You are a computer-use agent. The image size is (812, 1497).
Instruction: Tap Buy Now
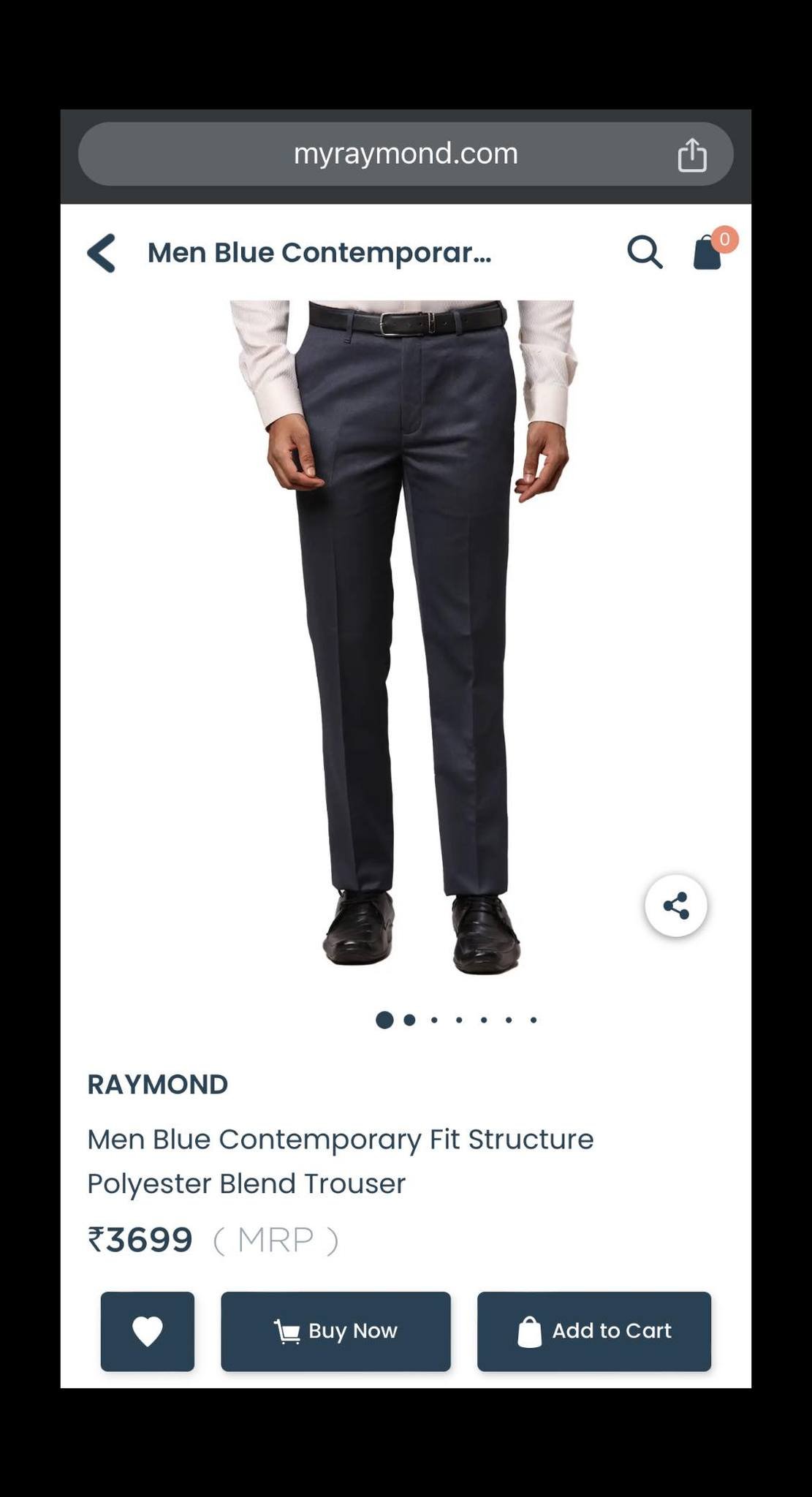coord(336,1331)
